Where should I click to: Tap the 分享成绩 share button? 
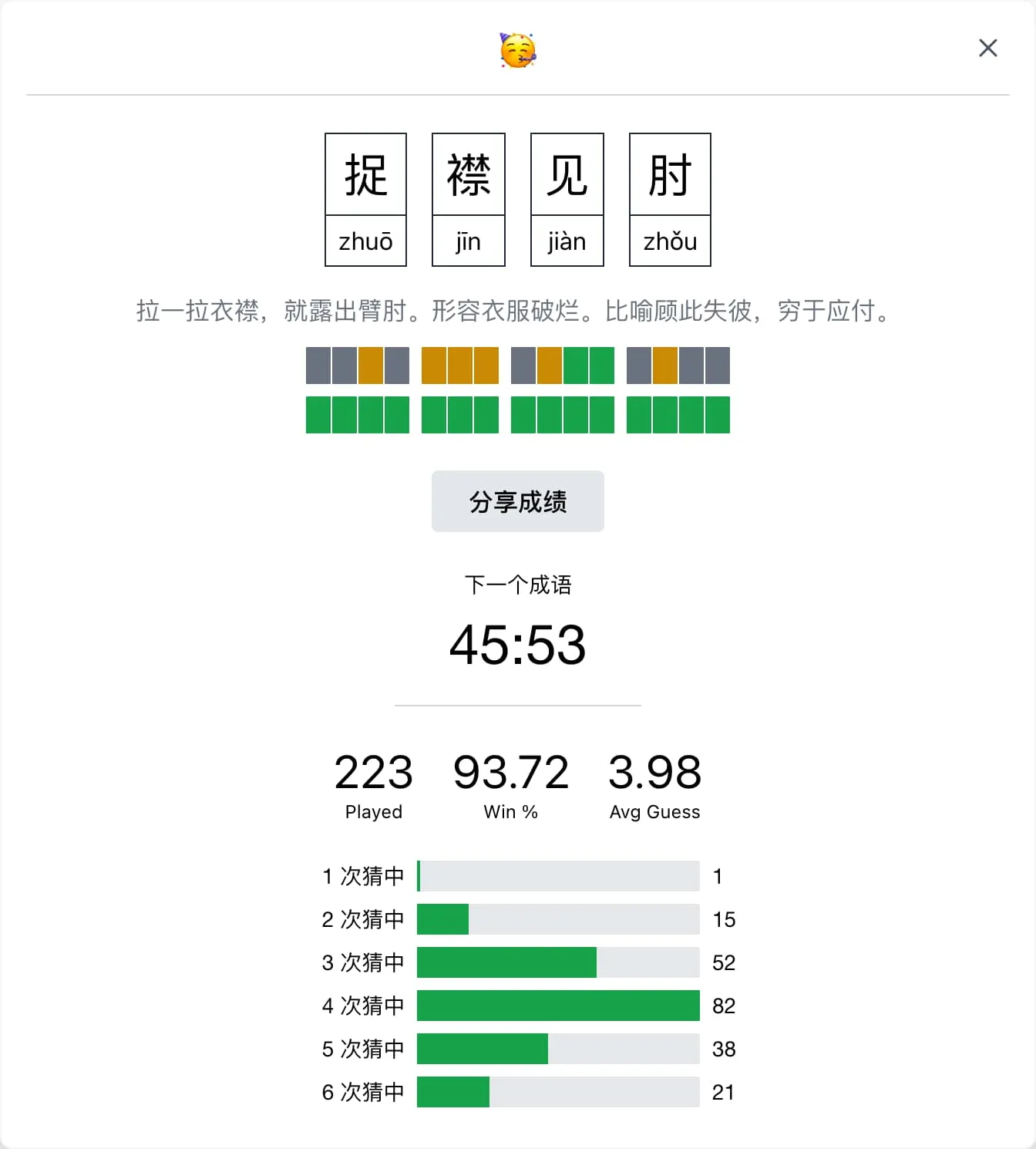point(517,501)
